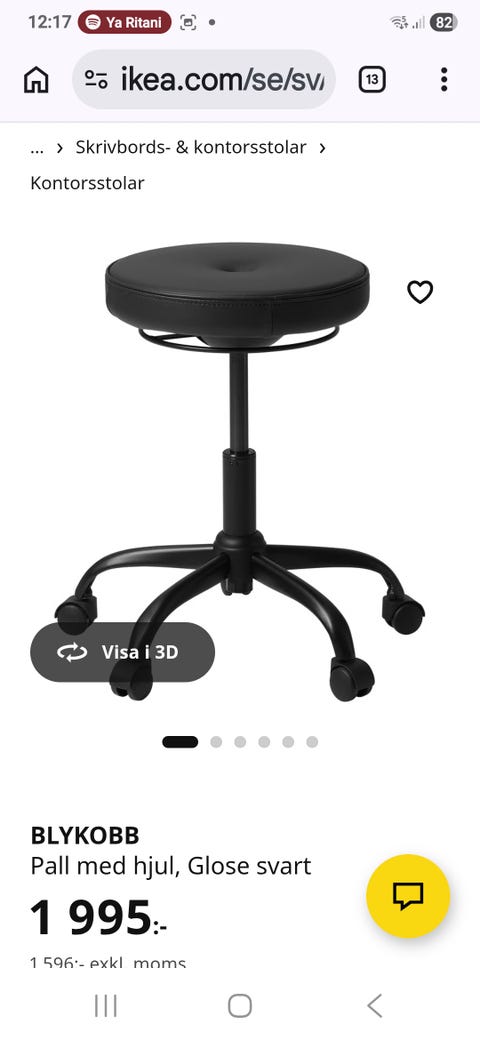Go back with the system back button
This screenshot has width=480, height=1040.
coord(375,1006)
